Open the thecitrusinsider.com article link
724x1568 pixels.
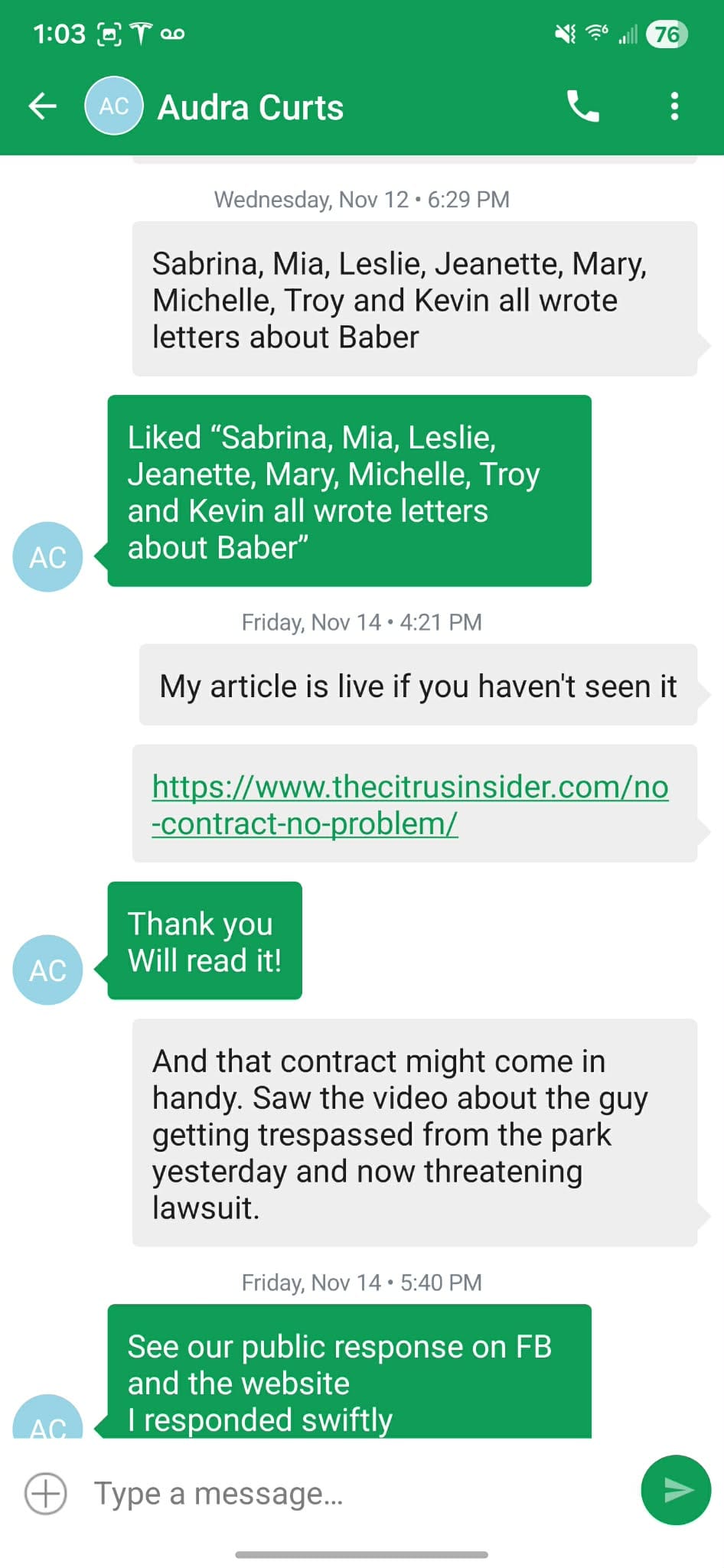pos(409,804)
